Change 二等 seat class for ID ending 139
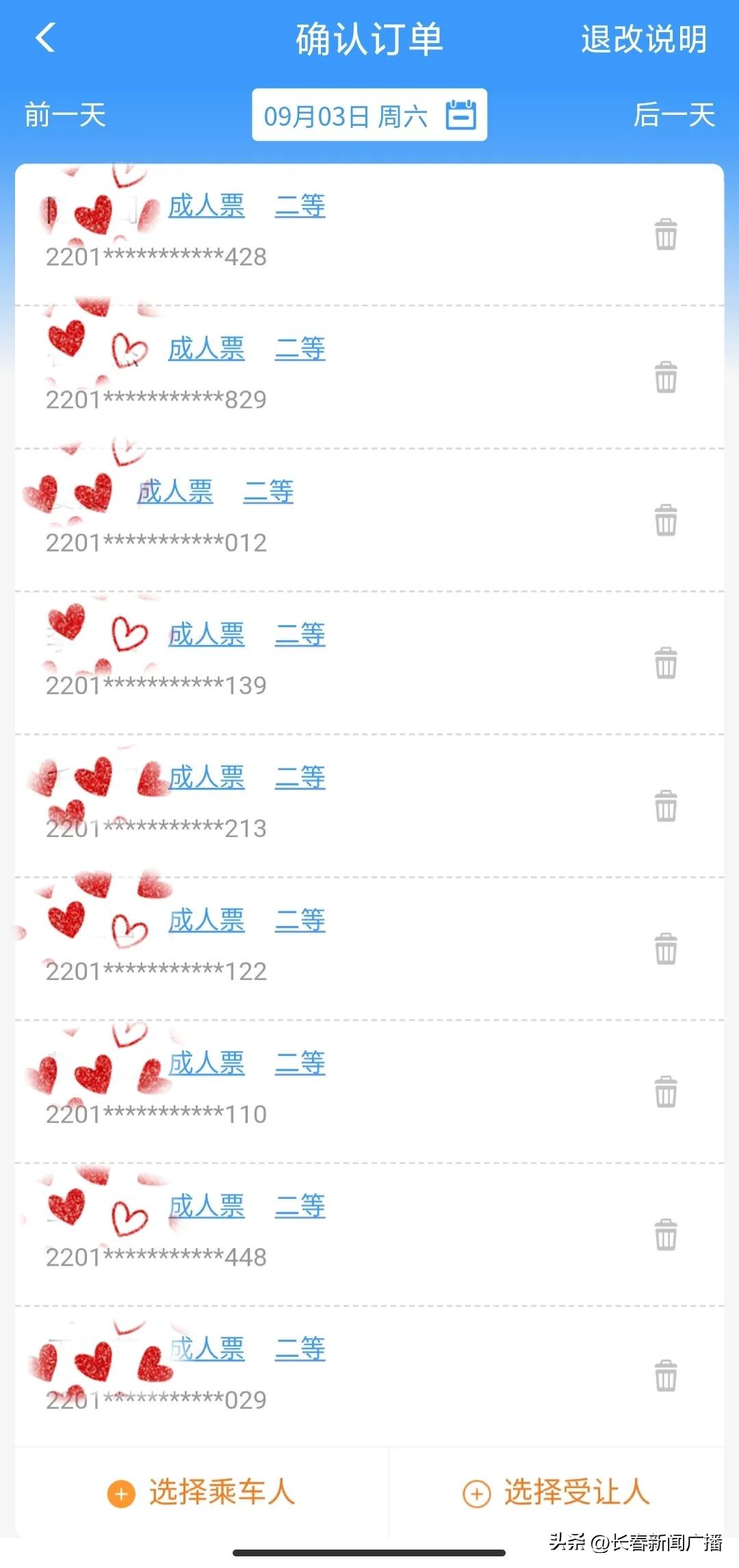 coord(300,635)
